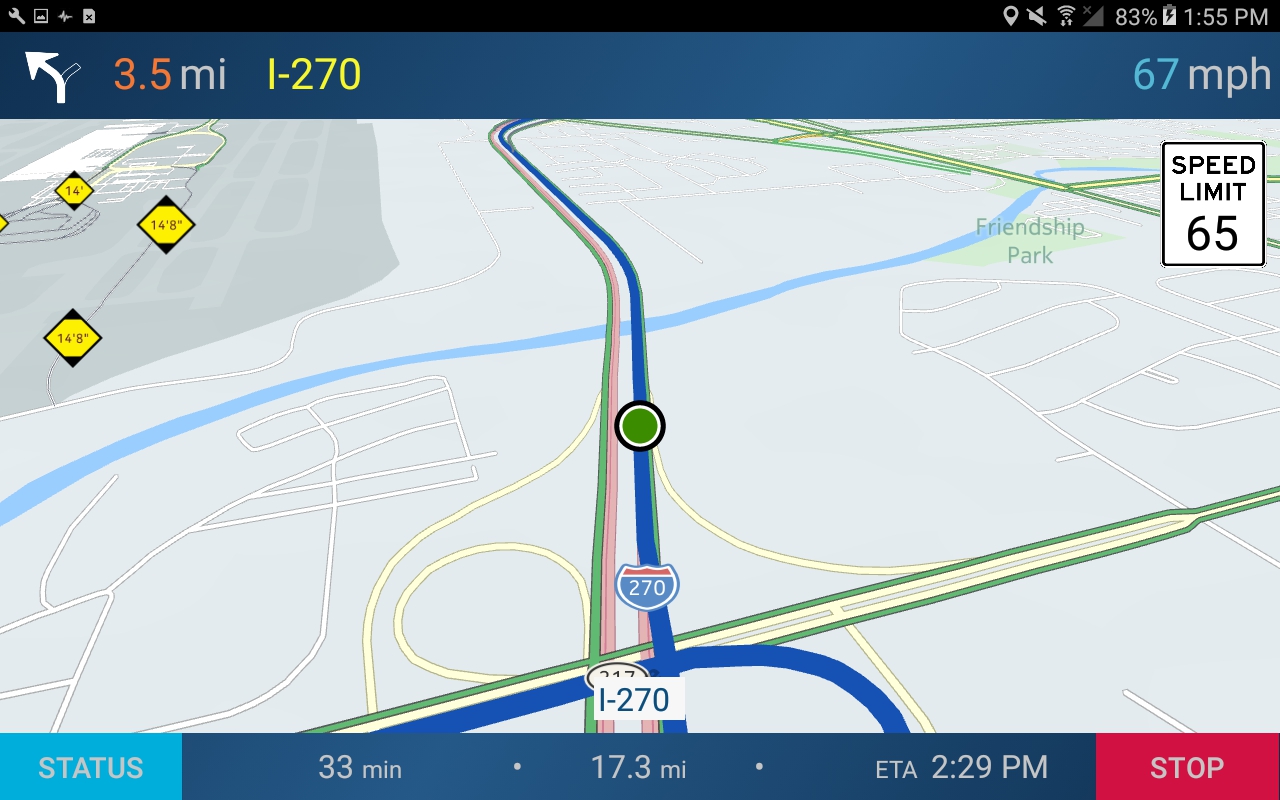Viewport: 1280px width, 800px height.
Task: Stop the current navigation
Action: coord(1187,767)
